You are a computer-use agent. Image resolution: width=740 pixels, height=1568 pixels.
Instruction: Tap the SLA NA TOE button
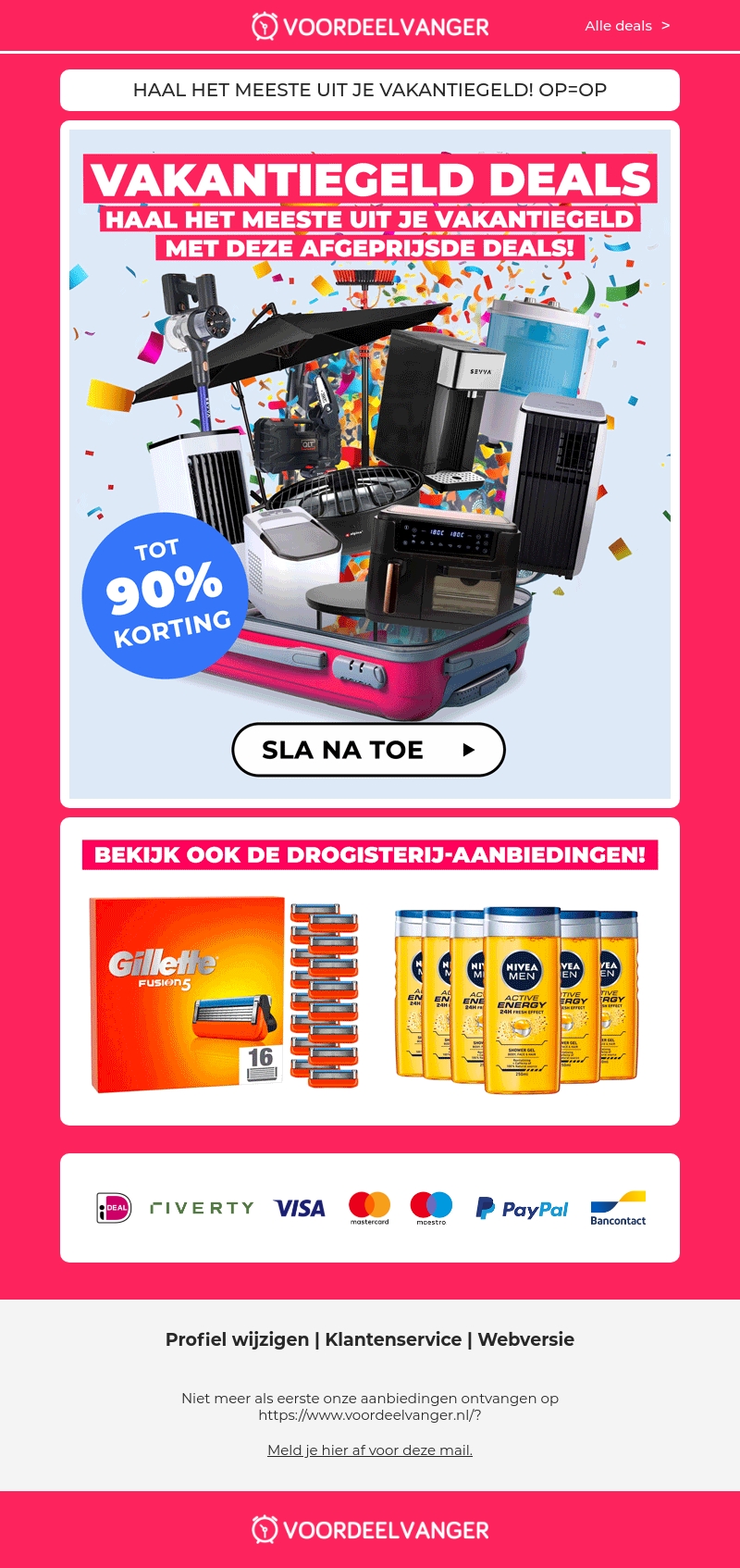368,750
